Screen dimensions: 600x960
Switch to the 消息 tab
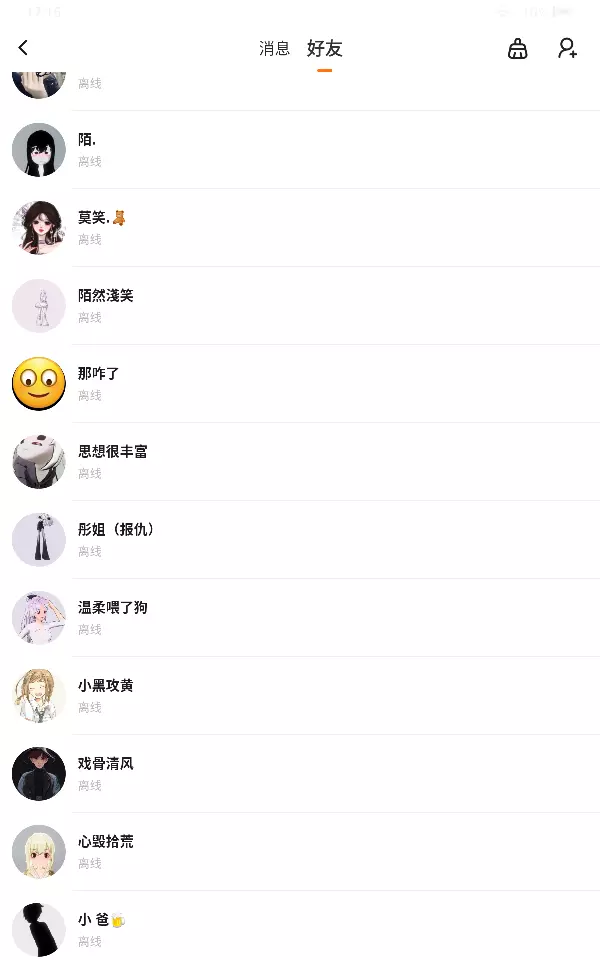coord(274,48)
